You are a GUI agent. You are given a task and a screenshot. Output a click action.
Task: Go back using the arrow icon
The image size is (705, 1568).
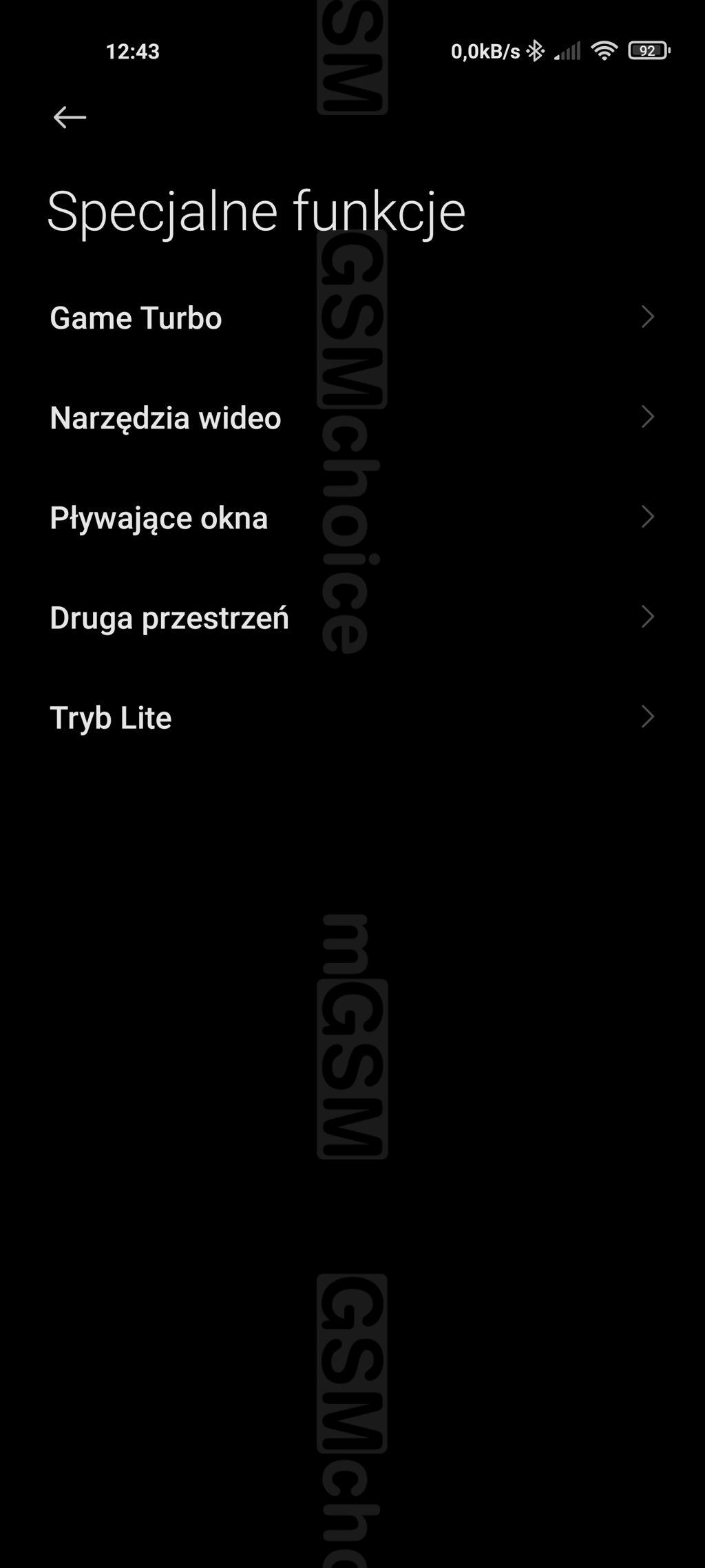click(x=70, y=117)
